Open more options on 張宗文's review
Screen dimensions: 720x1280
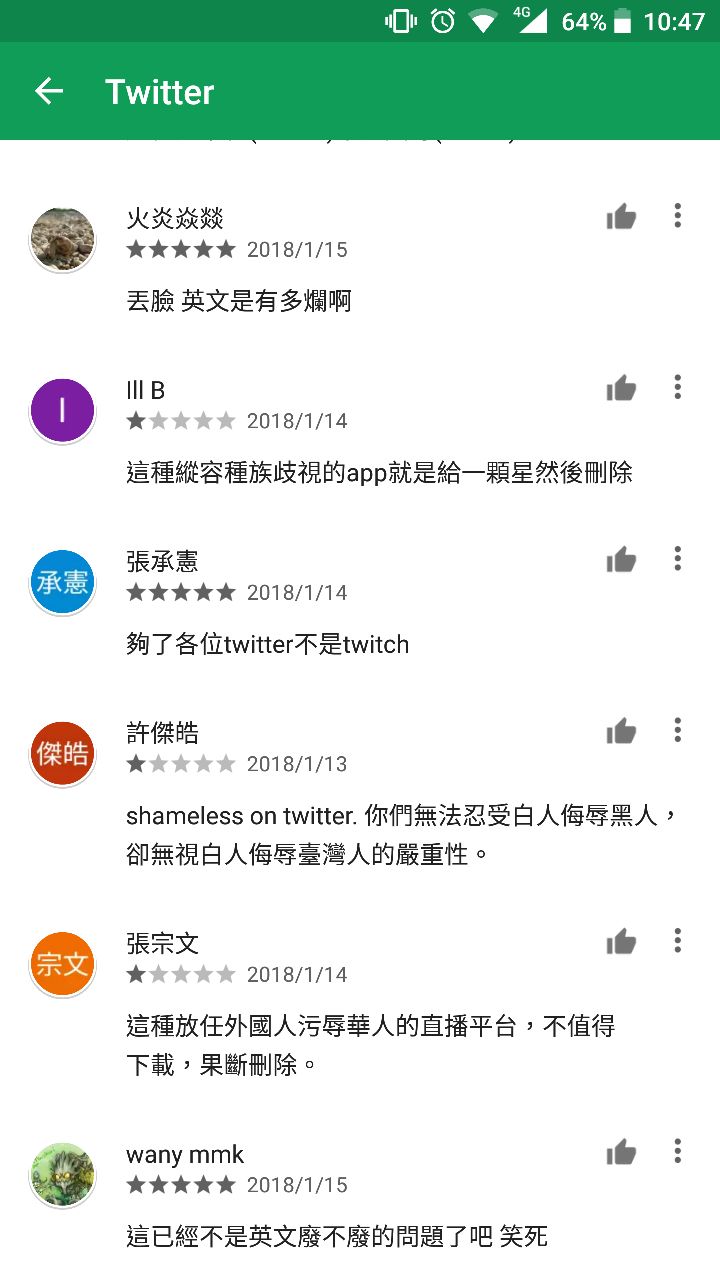click(678, 940)
